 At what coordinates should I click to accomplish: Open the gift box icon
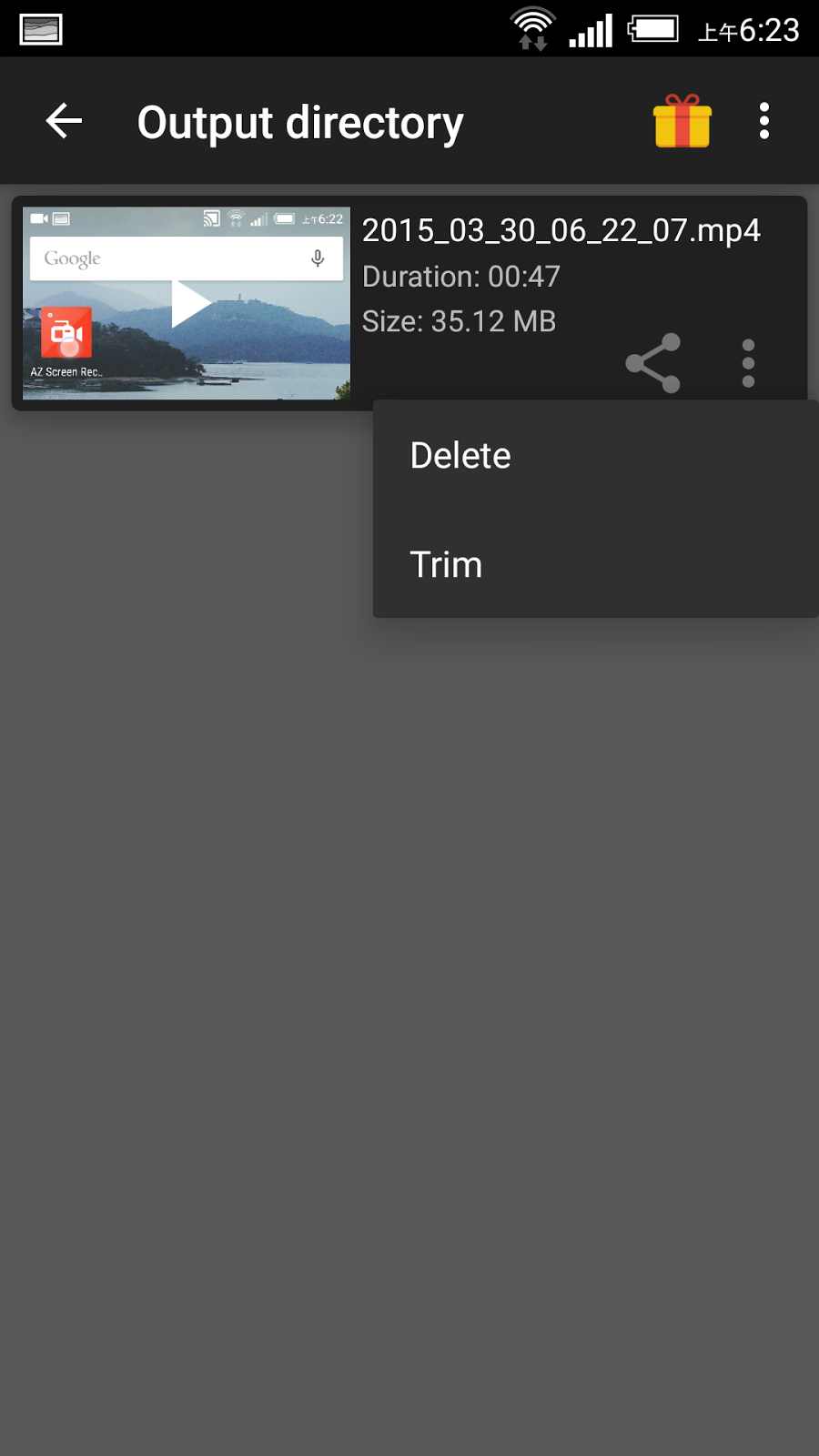(x=682, y=121)
